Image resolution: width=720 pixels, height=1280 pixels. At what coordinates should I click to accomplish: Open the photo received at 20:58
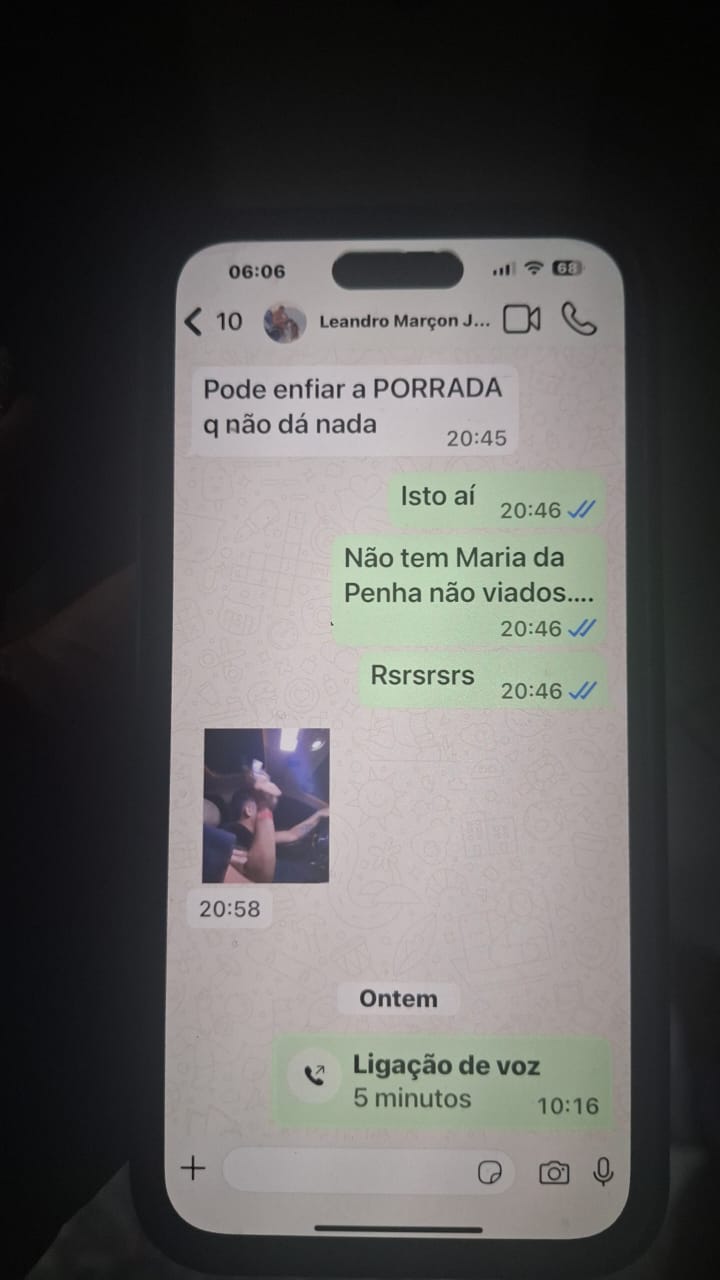265,805
